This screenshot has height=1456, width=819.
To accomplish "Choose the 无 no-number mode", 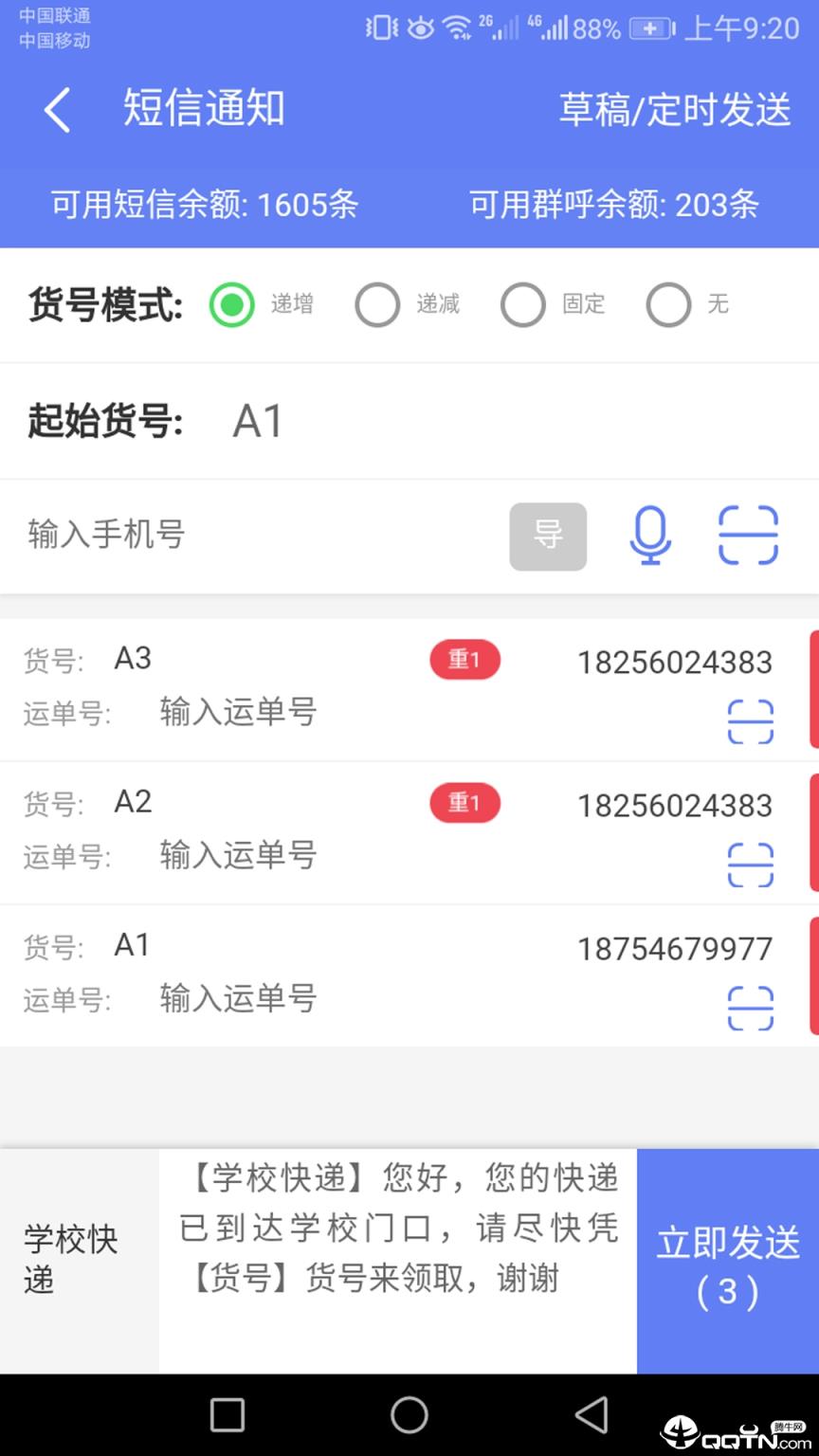I will click(x=668, y=305).
